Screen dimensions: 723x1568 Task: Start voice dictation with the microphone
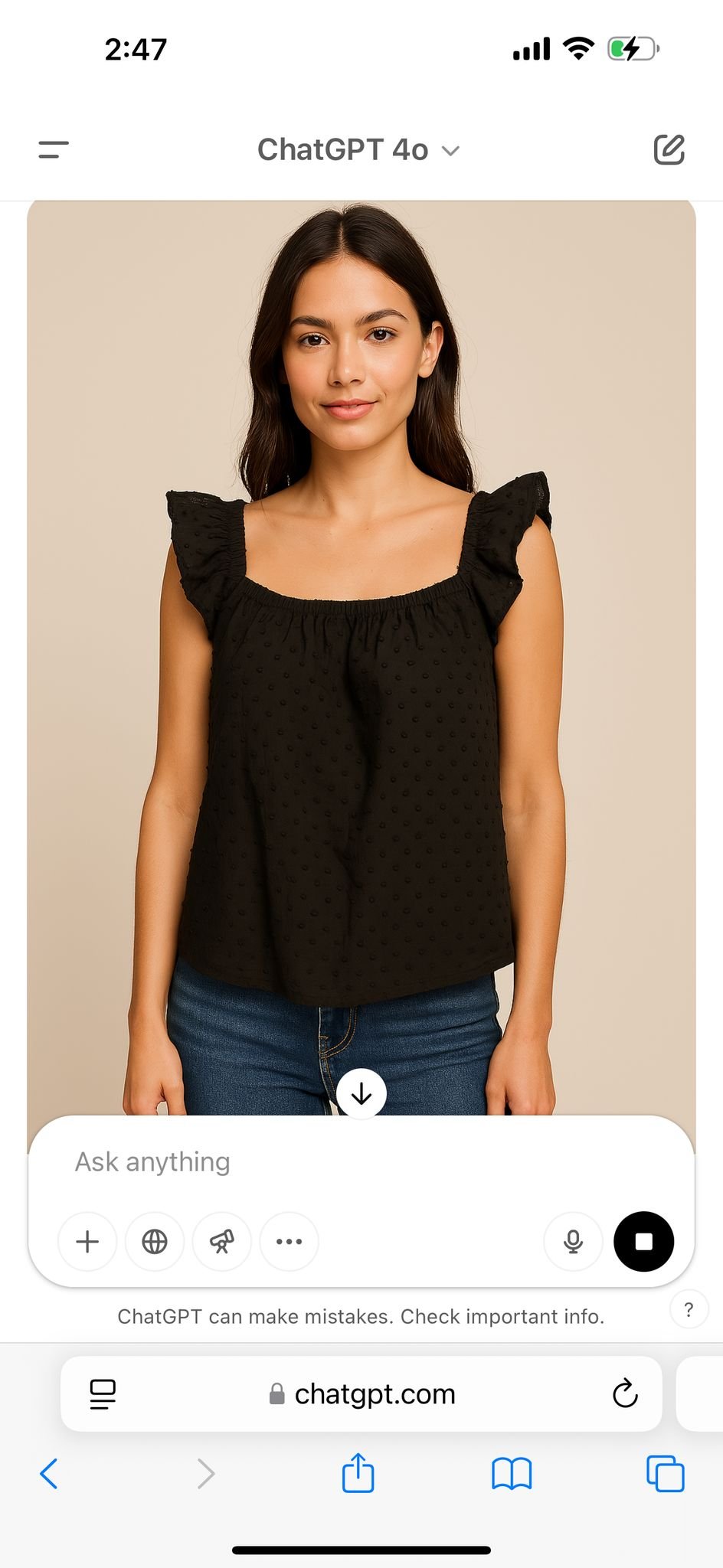[573, 1241]
